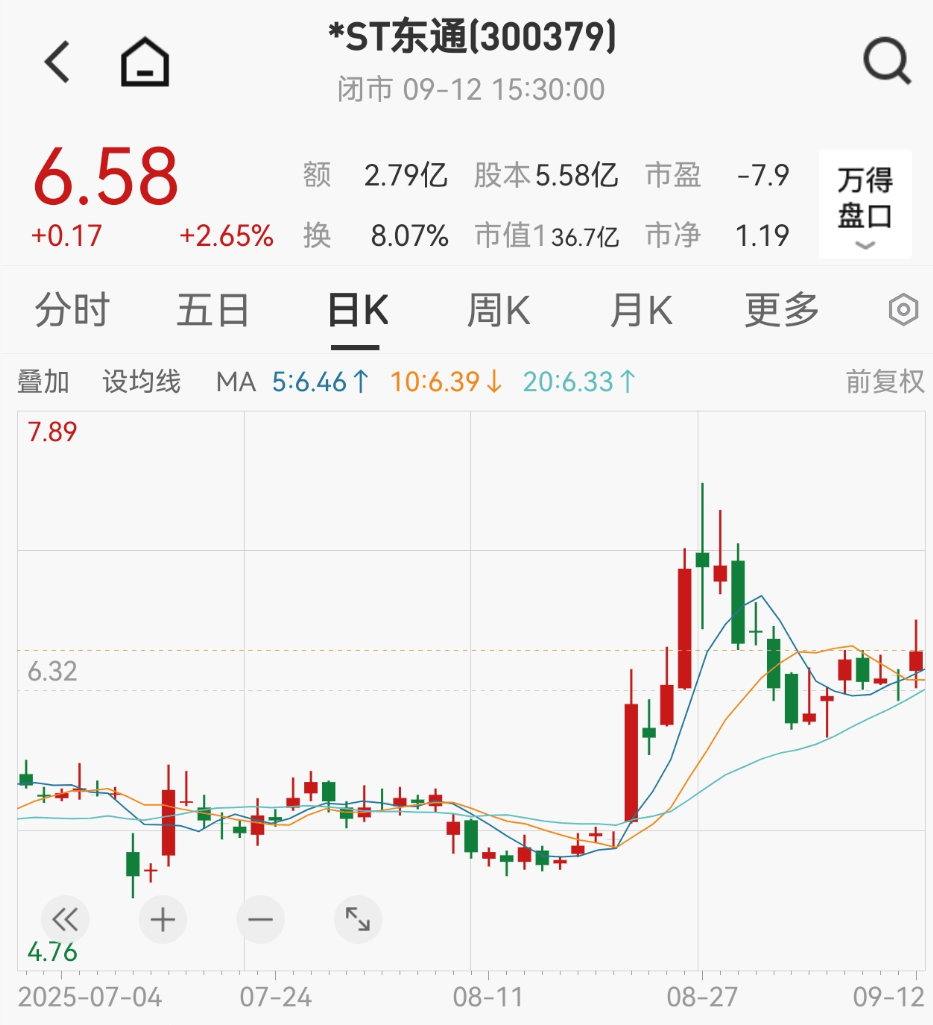The height and width of the screenshot is (1025, 933).
Task: Zoom in on the chart with plus icon
Action: click(x=163, y=918)
